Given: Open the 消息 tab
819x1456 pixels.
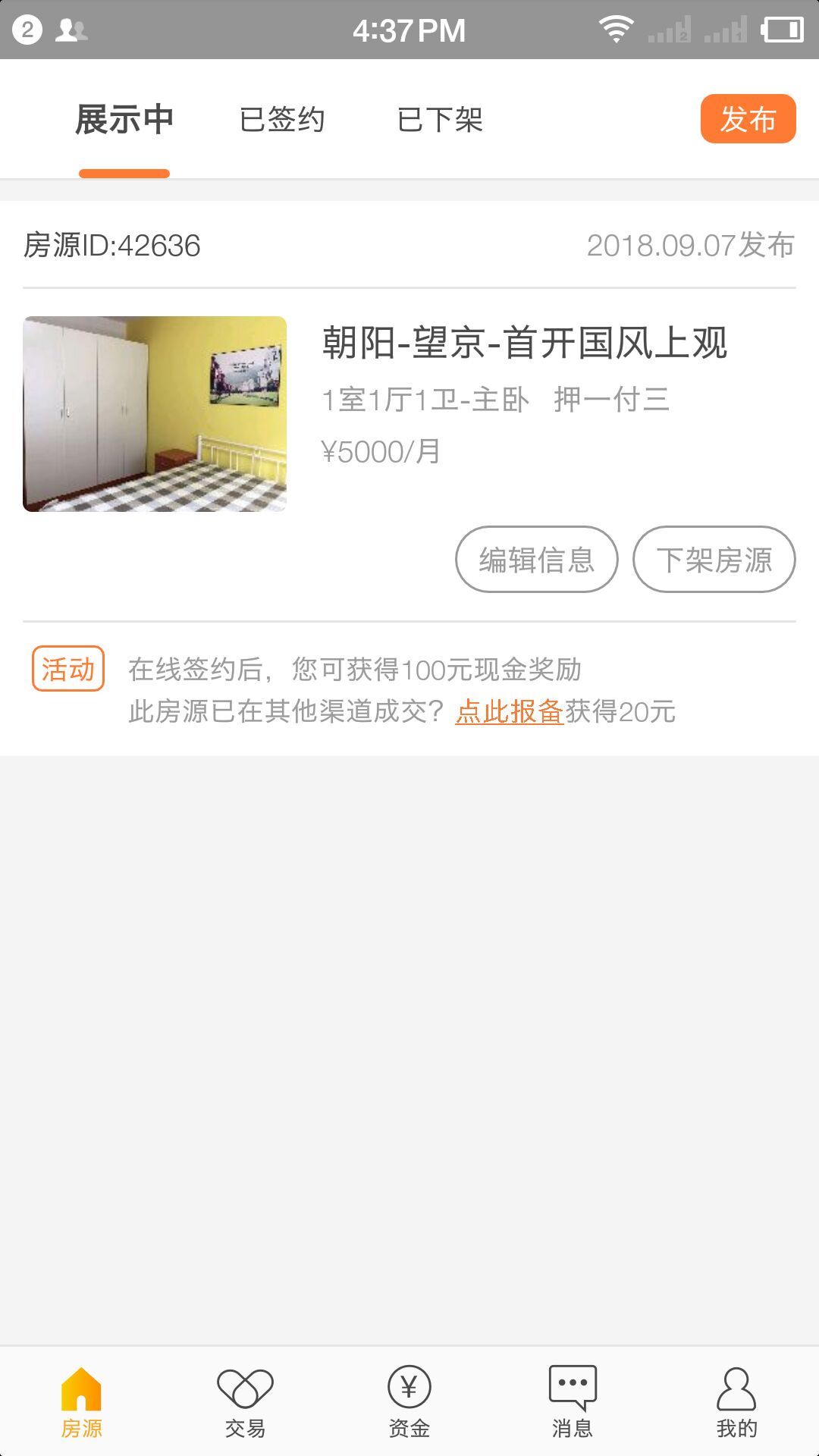Looking at the screenshot, I should [x=573, y=1402].
